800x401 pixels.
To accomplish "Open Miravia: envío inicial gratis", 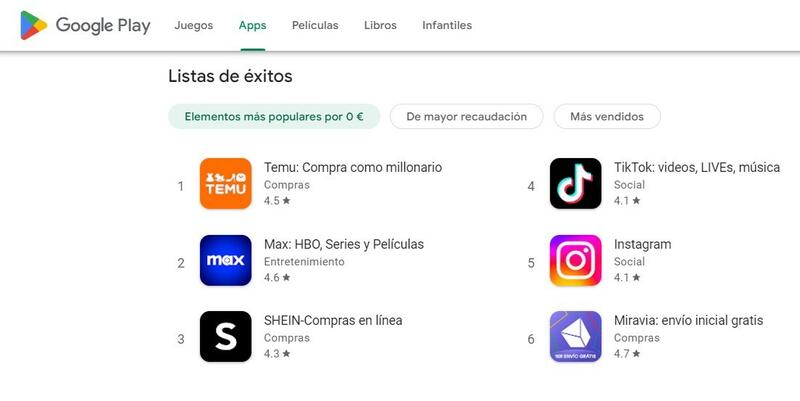I will click(688, 321).
